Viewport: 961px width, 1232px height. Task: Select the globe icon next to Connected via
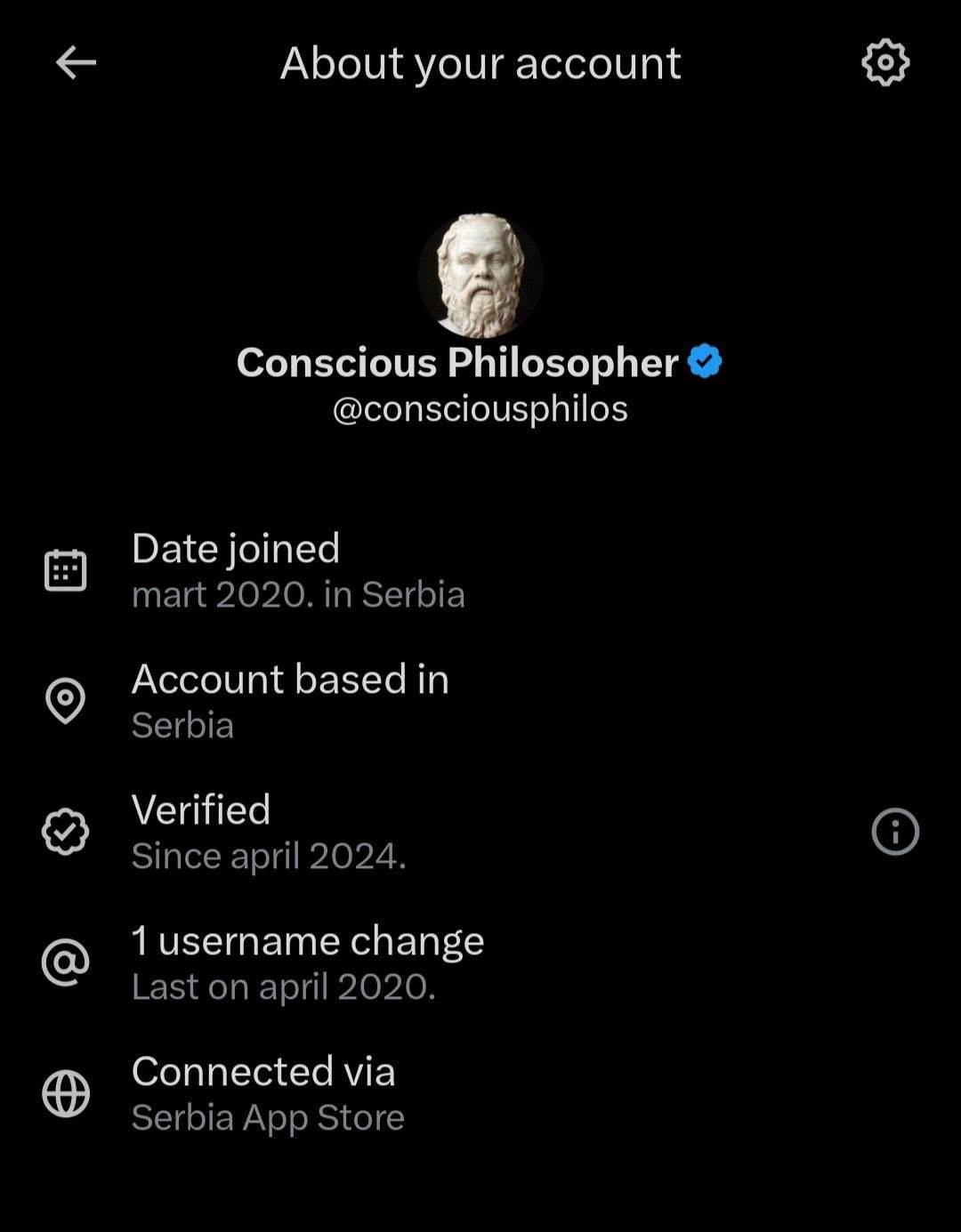[x=66, y=1092]
